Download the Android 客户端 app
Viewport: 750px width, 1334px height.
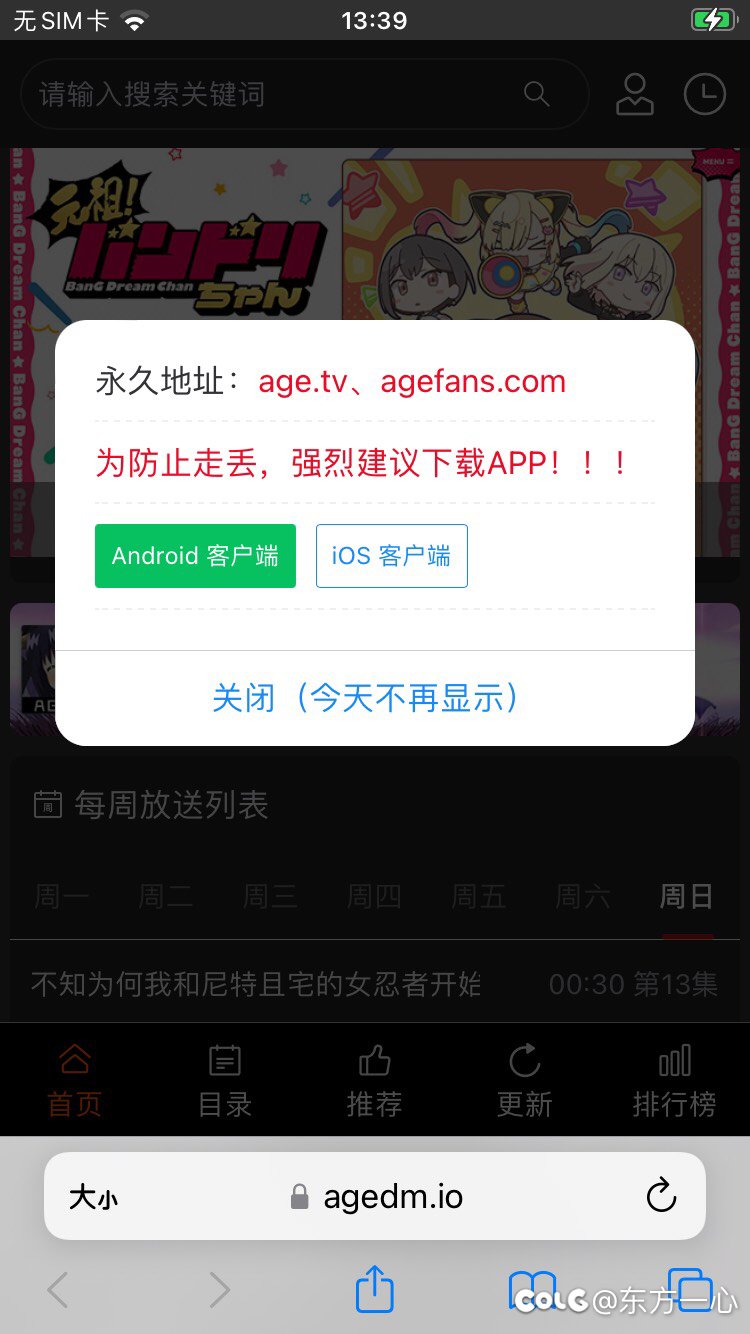tap(195, 556)
